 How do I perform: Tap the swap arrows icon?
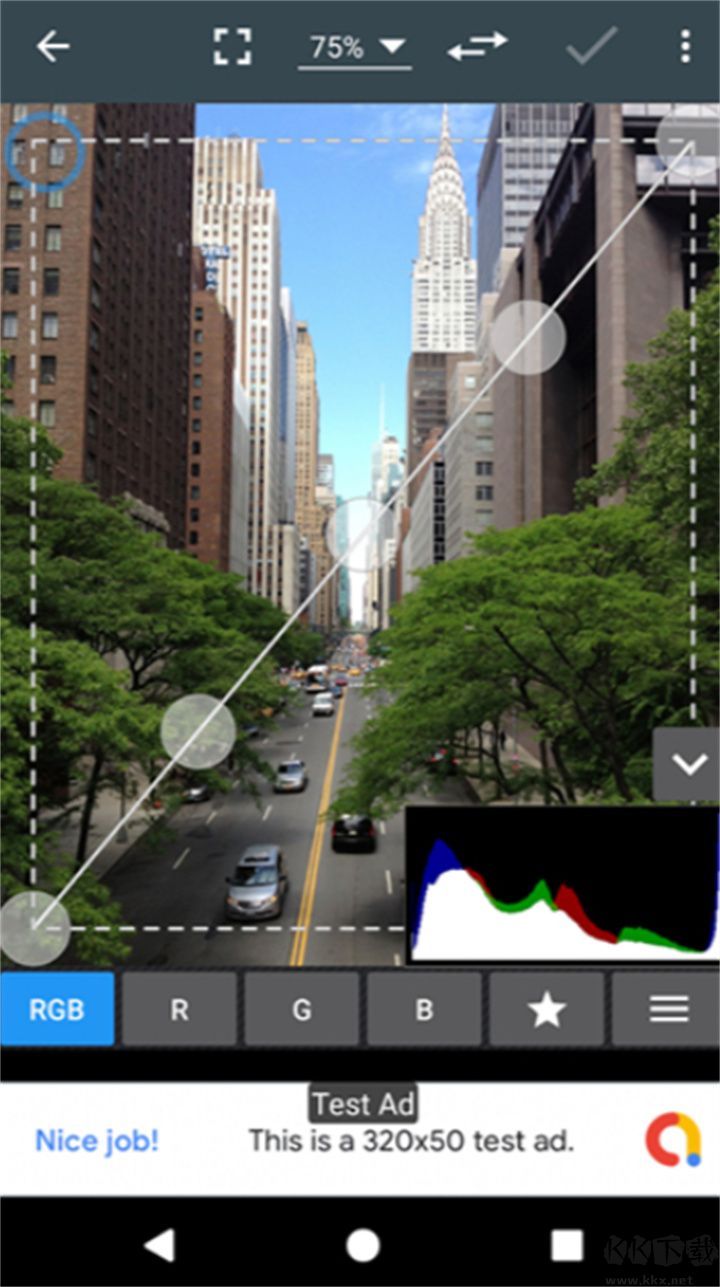point(477,47)
